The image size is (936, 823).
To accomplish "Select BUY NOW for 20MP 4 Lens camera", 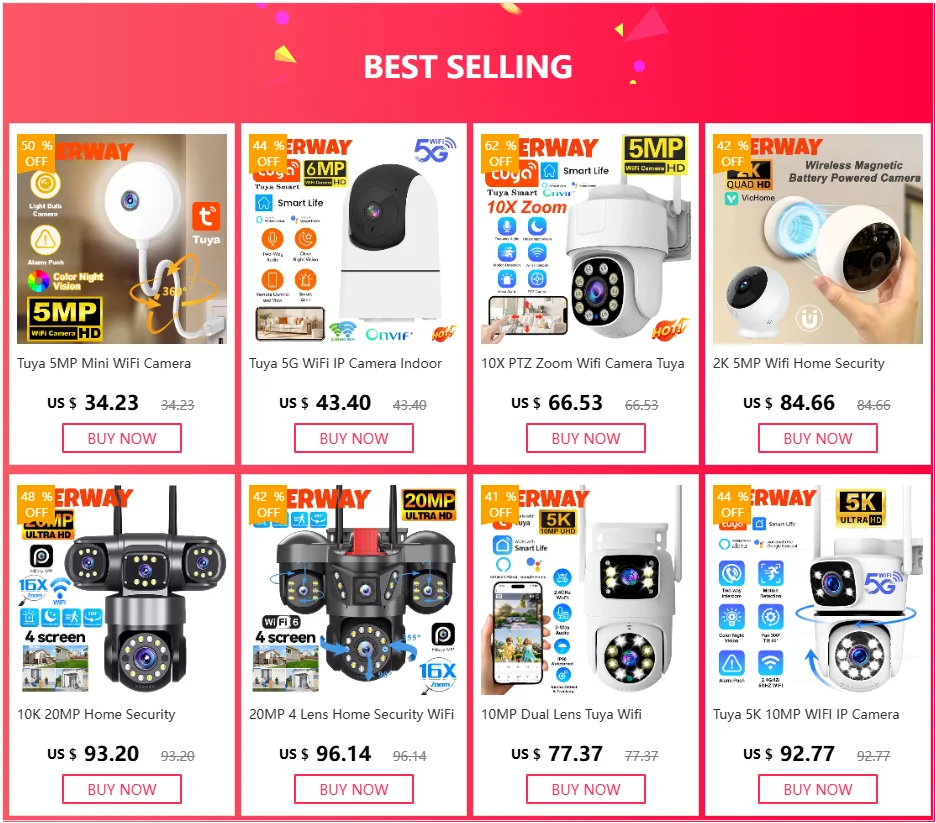I will pos(354,789).
